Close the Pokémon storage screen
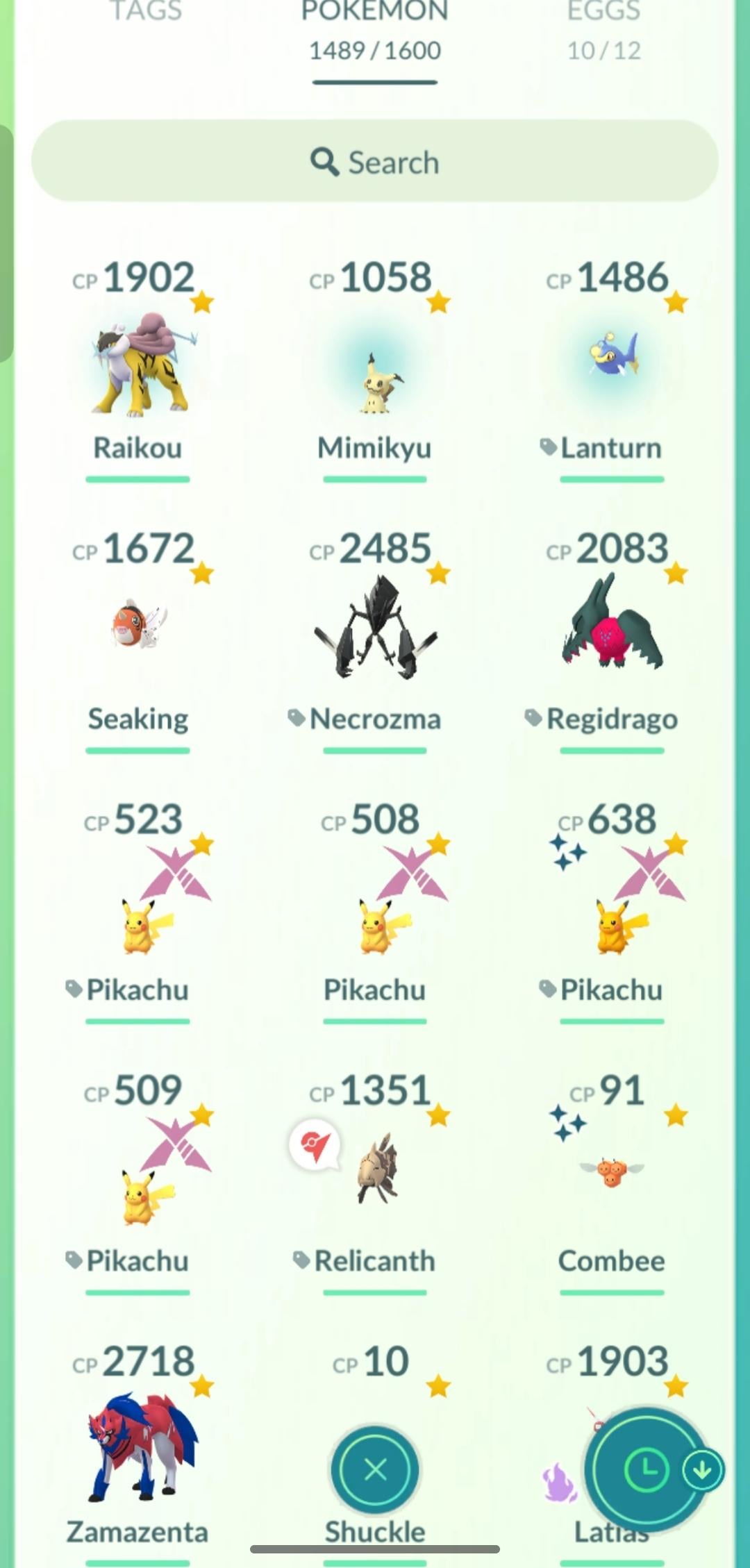 pyautogui.click(x=375, y=1469)
